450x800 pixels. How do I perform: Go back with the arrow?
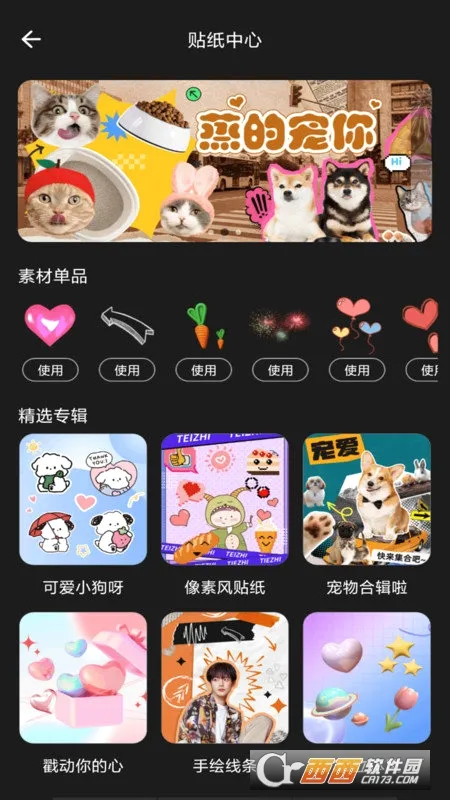point(31,39)
